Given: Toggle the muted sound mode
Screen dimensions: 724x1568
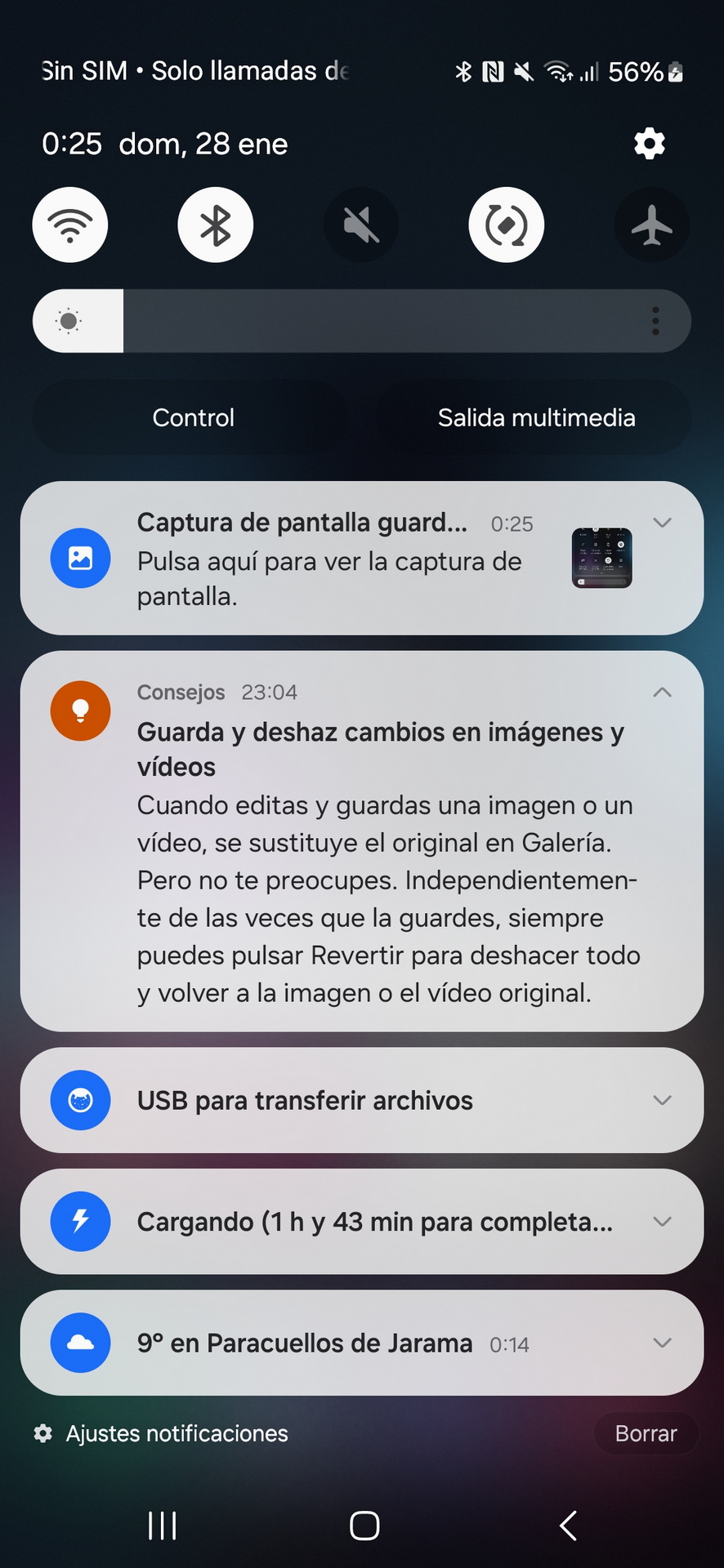Looking at the screenshot, I should click(x=361, y=225).
